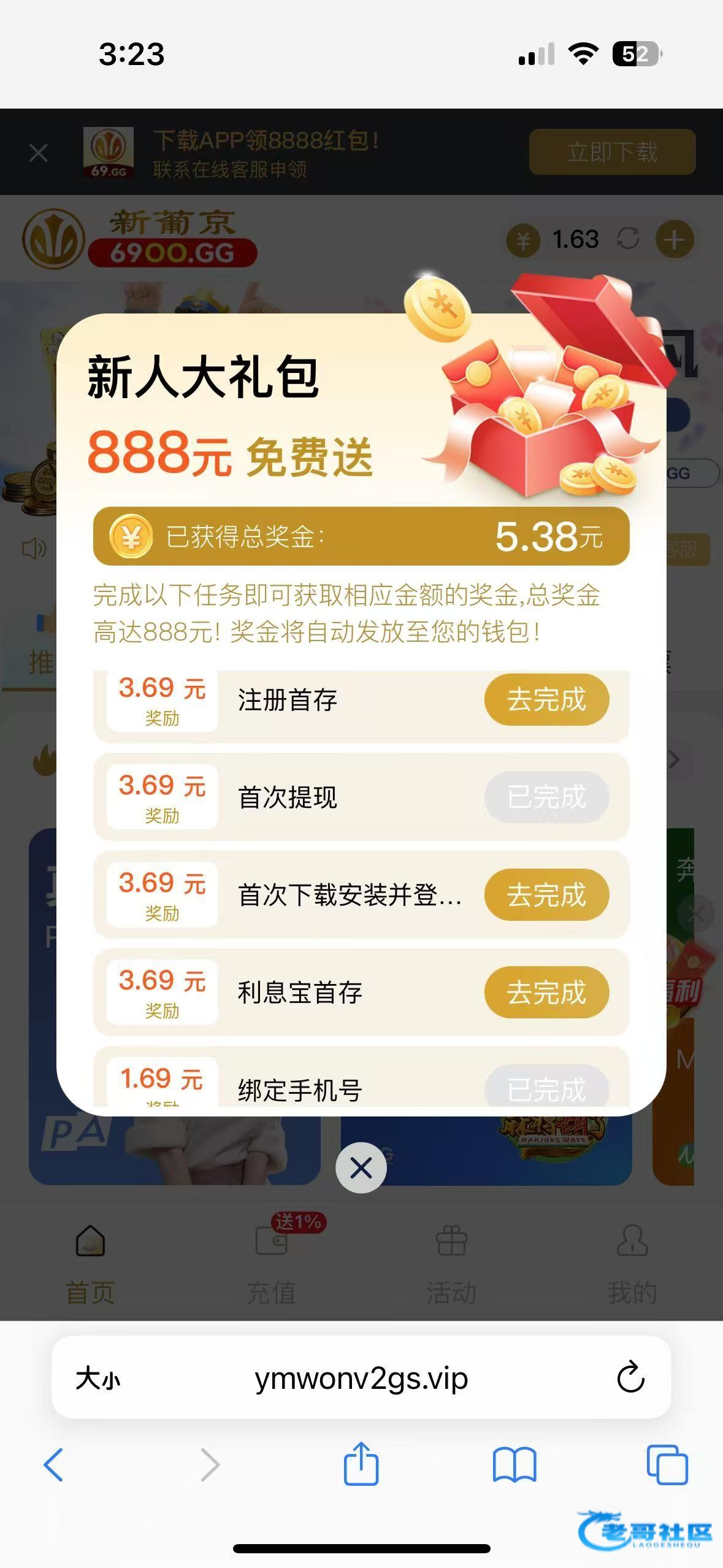
Task: Open the Safari share sheet
Action: coord(361,1464)
